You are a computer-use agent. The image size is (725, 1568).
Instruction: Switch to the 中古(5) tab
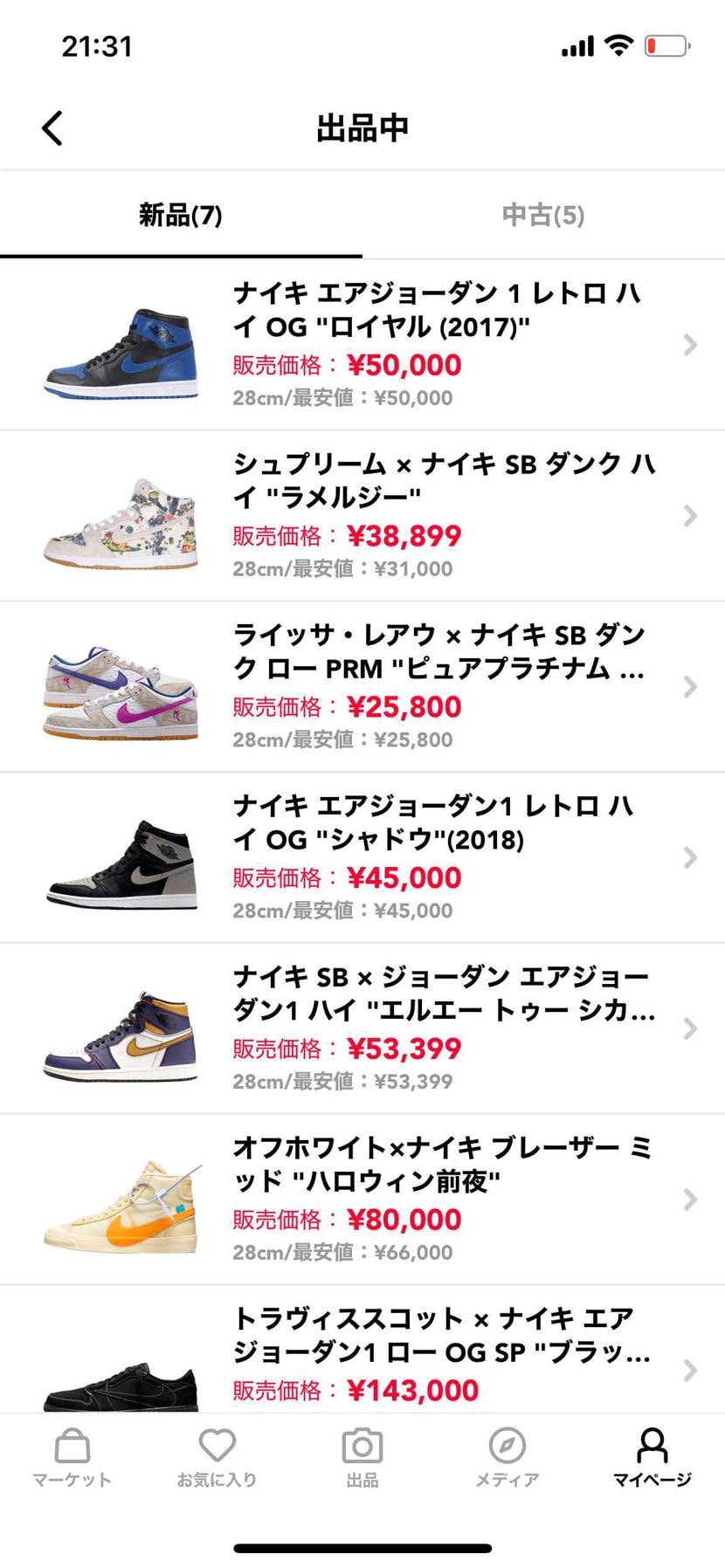point(542,216)
